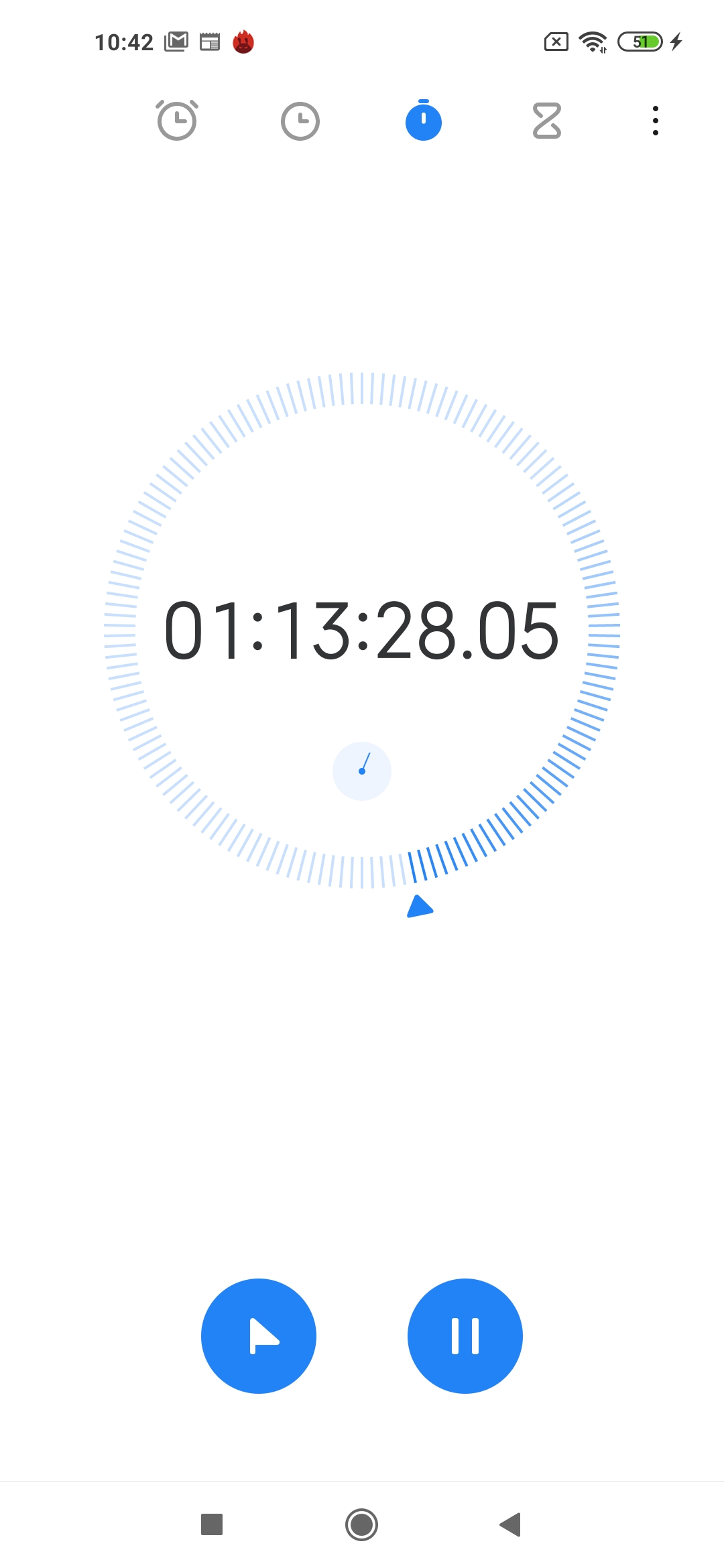This screenshot has height=1568, width=724.
Task: Switch to the Alarm tab
Action: click(177, 121)
